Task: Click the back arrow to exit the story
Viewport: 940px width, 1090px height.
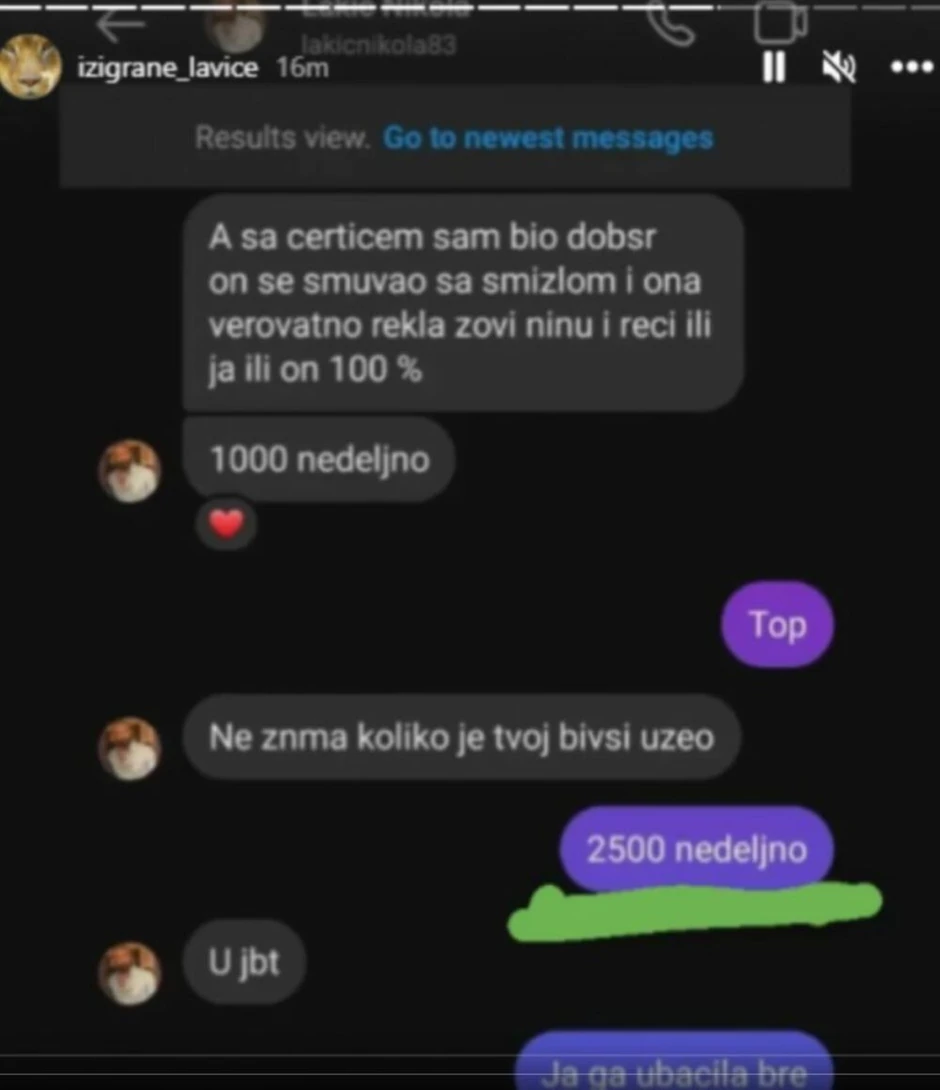Action: (x=120, y=27)
